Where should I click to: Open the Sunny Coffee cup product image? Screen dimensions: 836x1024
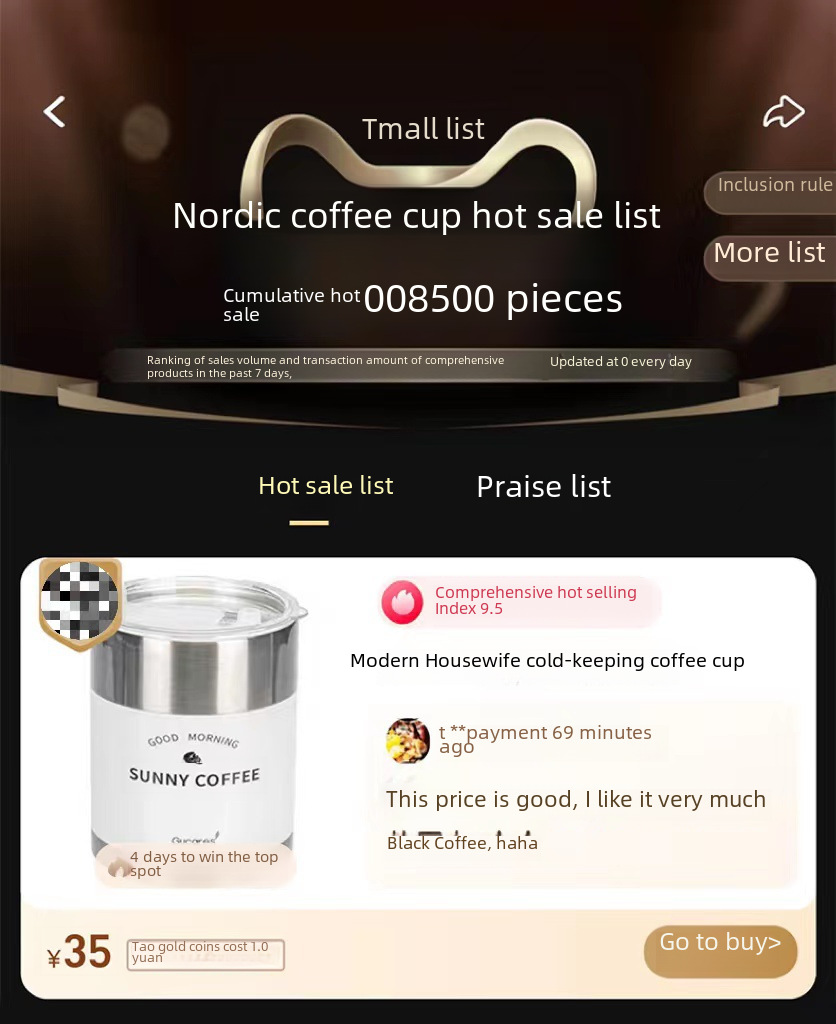195,730
